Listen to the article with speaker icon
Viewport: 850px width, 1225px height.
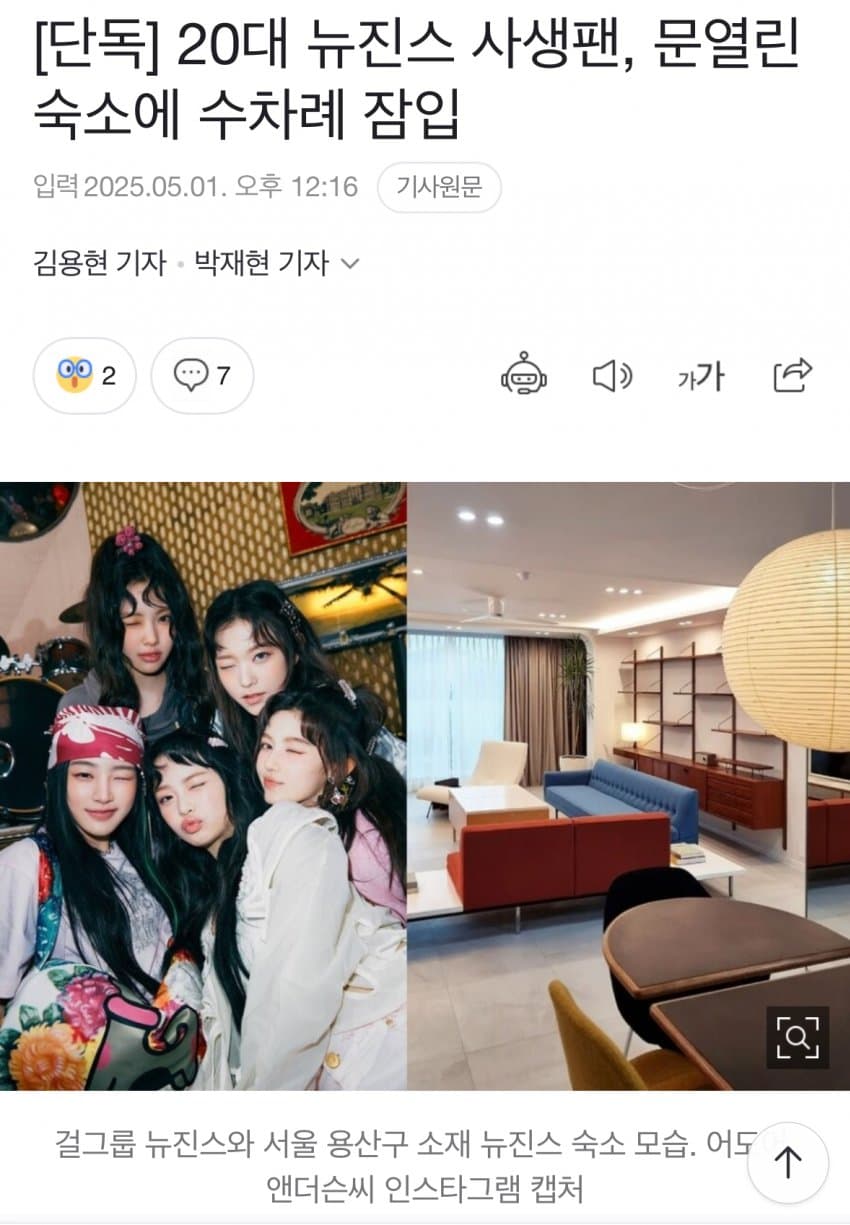[x=612, y=376]
